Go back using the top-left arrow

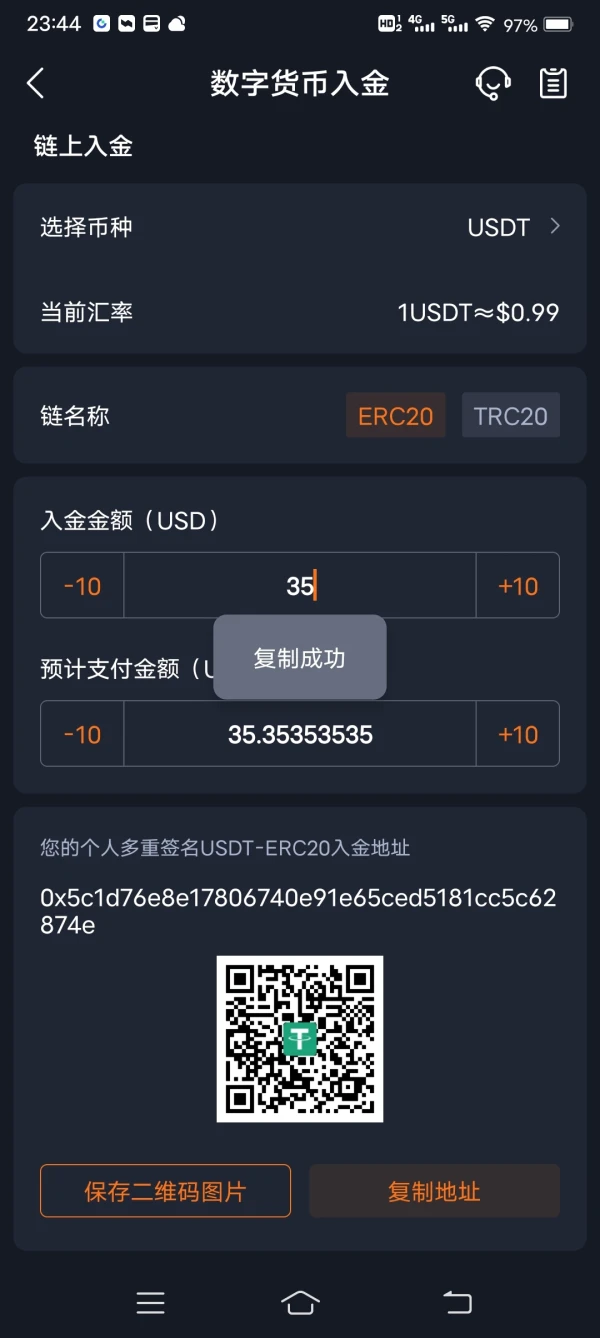(36, 83)
